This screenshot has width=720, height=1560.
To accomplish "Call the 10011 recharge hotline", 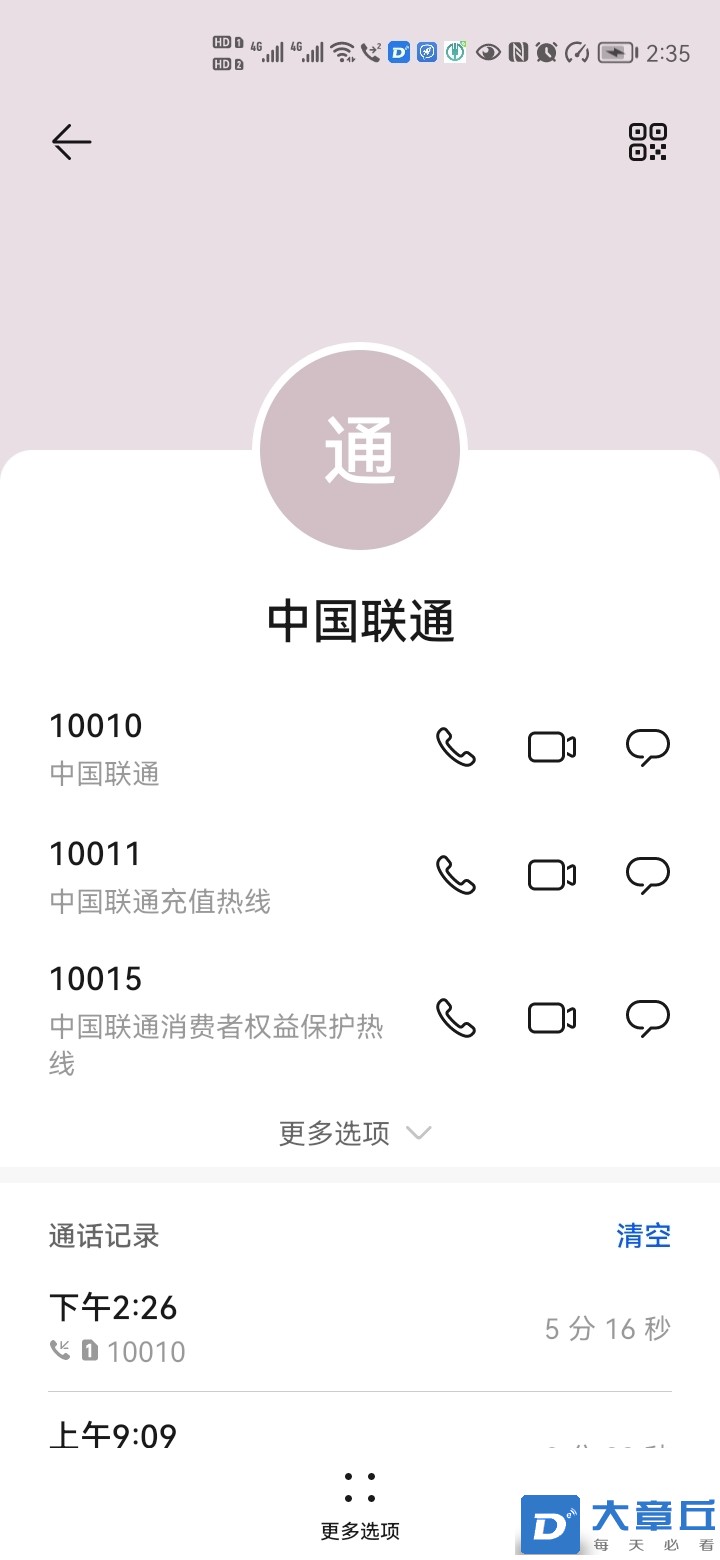I will point(456,875).
